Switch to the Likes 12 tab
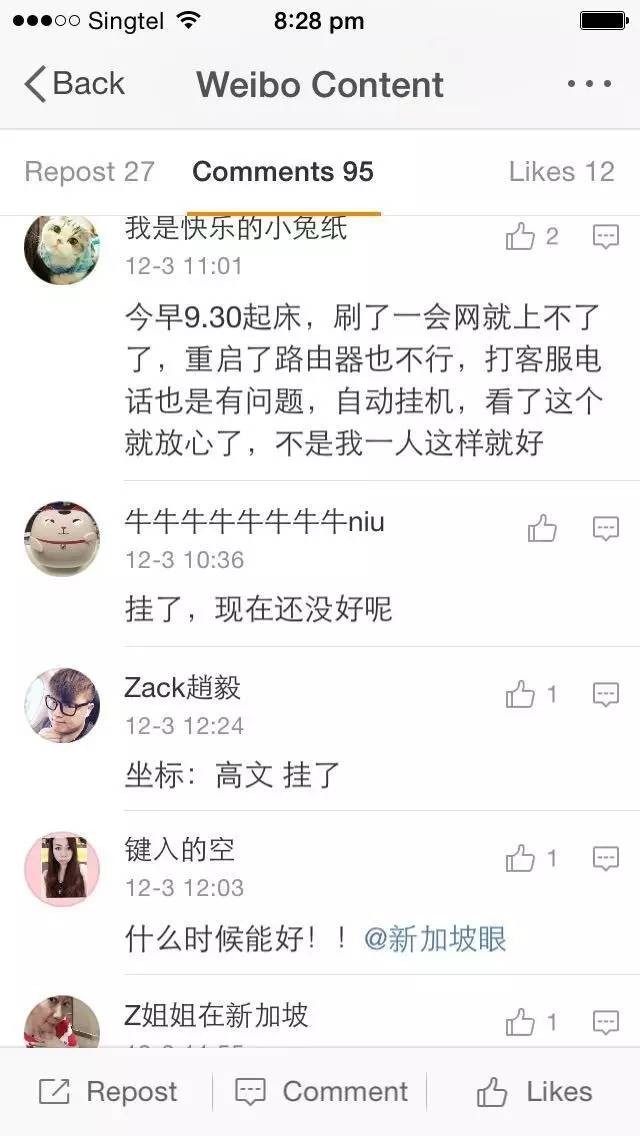This screenshot has width=640, height=1136. pyautogui.click(x=561, y=172)
